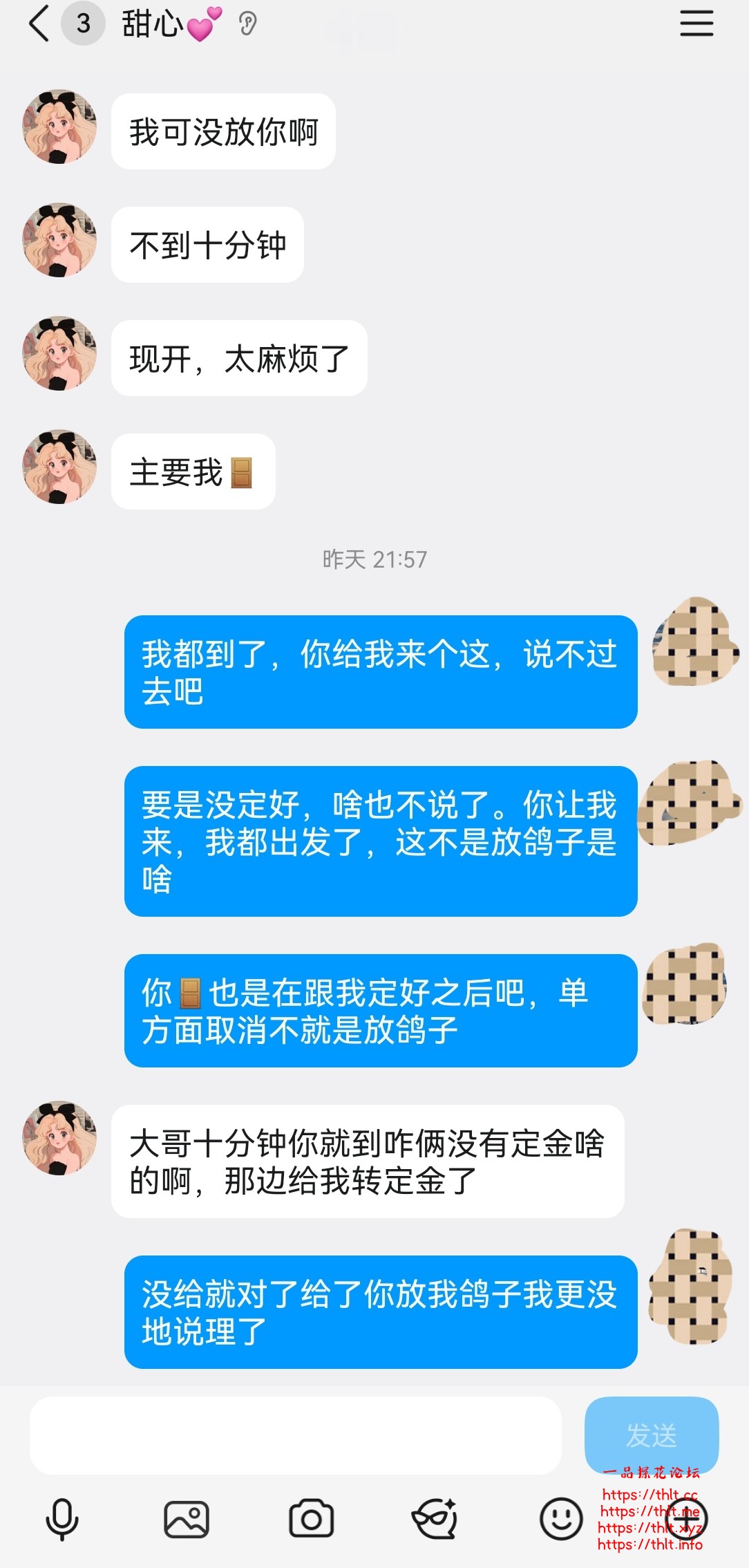Tap the earphone icon beside the chat title

click(x=247, y=23)
